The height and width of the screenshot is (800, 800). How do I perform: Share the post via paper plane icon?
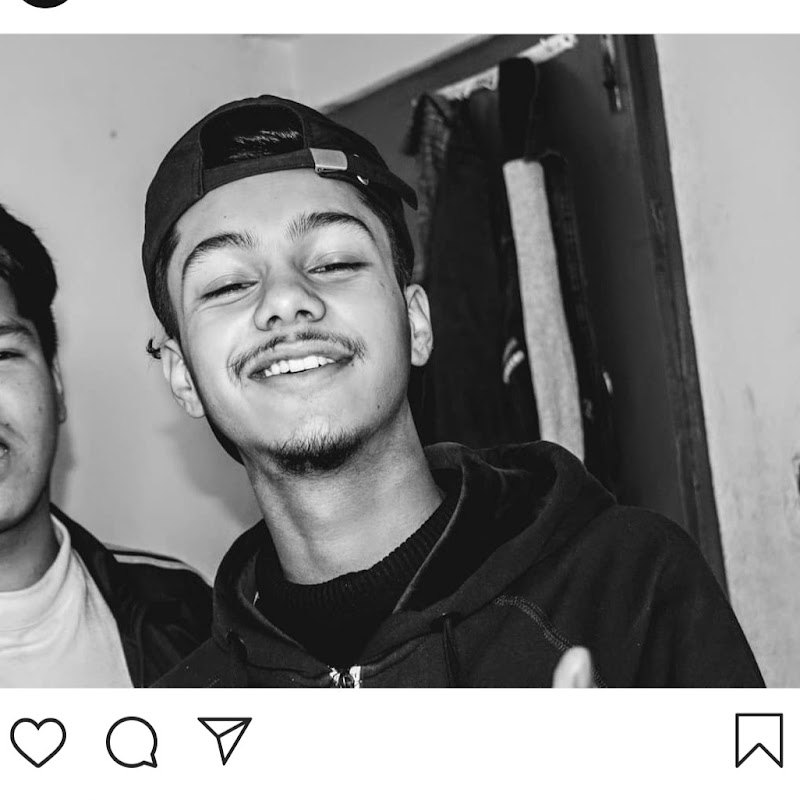[224, 739]
